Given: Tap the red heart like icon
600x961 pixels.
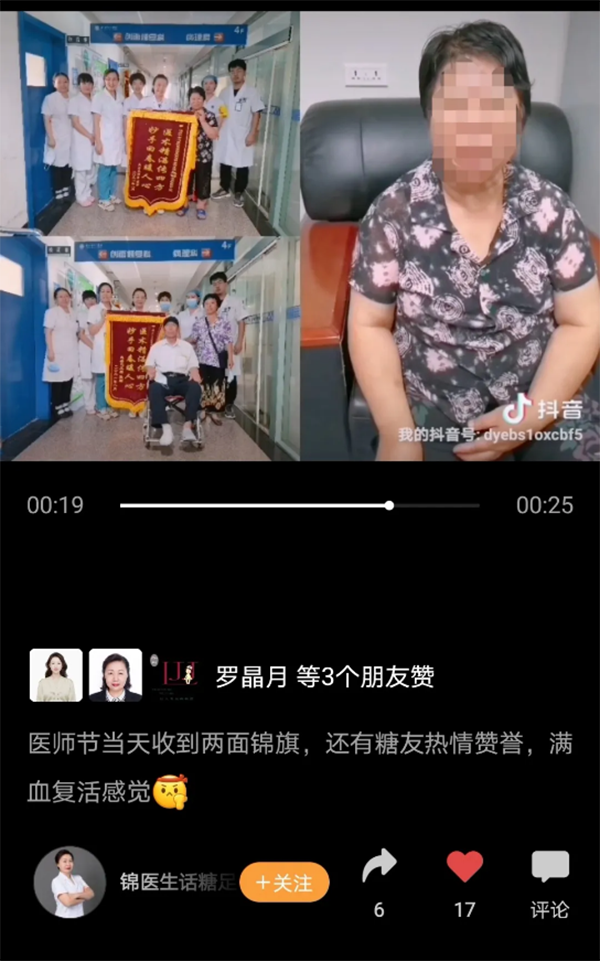Looking at the screenshot, I should pyautogui.click(x=464, y=867).
